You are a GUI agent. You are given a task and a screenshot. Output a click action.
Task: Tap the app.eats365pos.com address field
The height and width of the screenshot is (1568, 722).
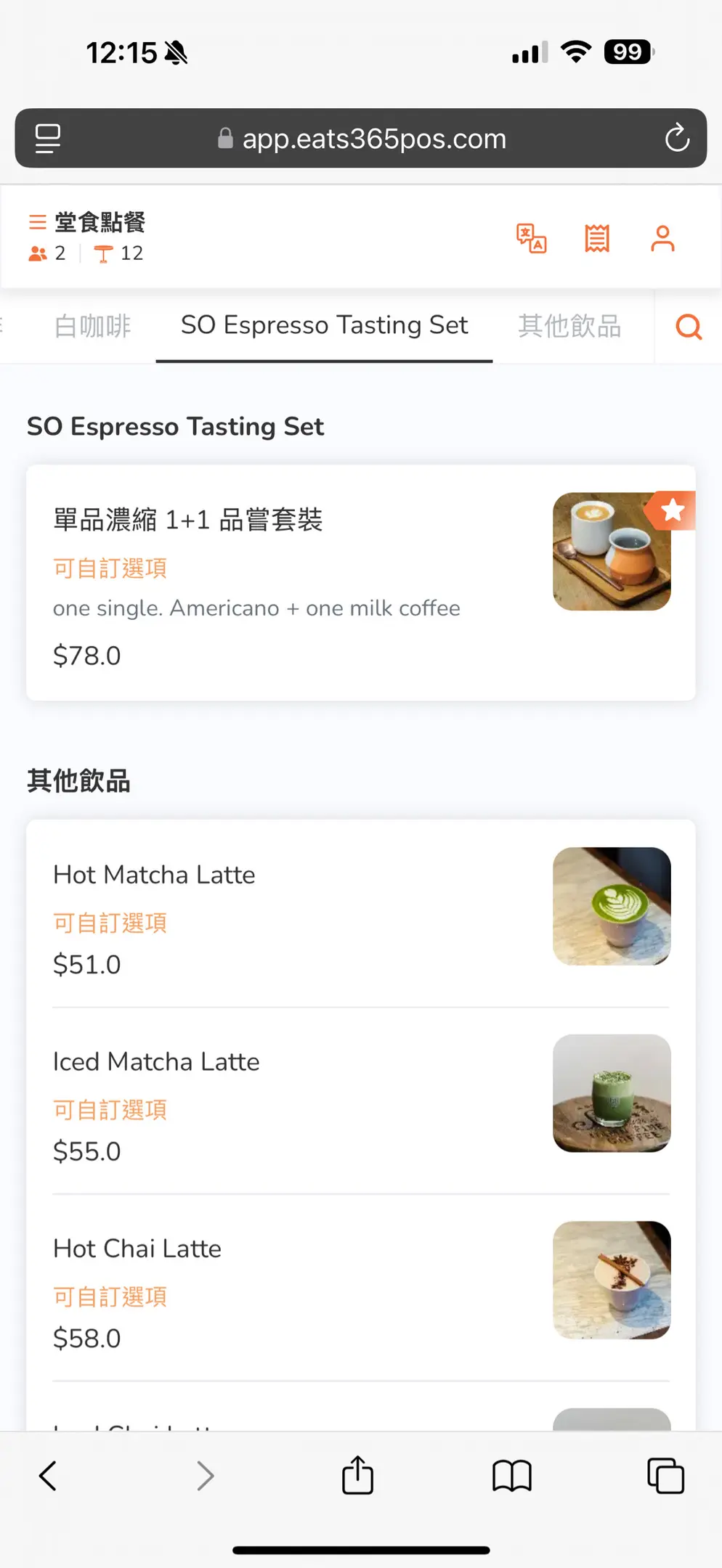[361, 138]
